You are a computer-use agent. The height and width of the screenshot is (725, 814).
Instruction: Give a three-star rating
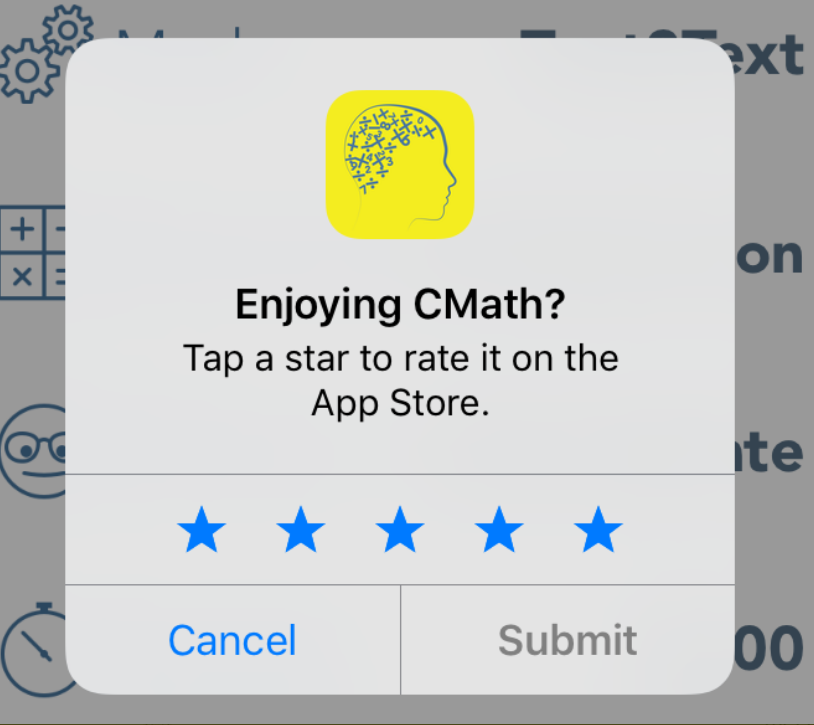coord(400,530)
